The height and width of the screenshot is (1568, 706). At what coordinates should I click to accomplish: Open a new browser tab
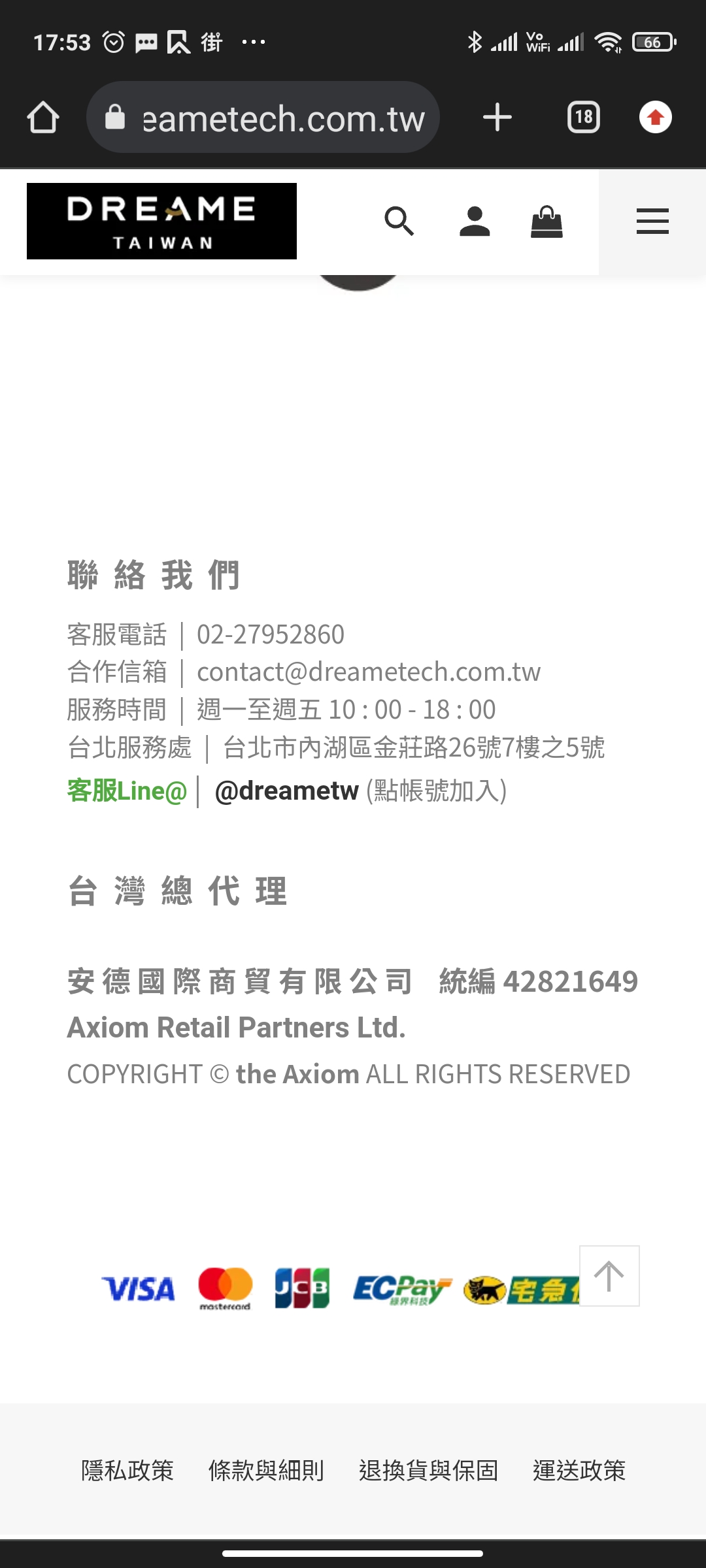pyautogui.click(x=497, y=118)
